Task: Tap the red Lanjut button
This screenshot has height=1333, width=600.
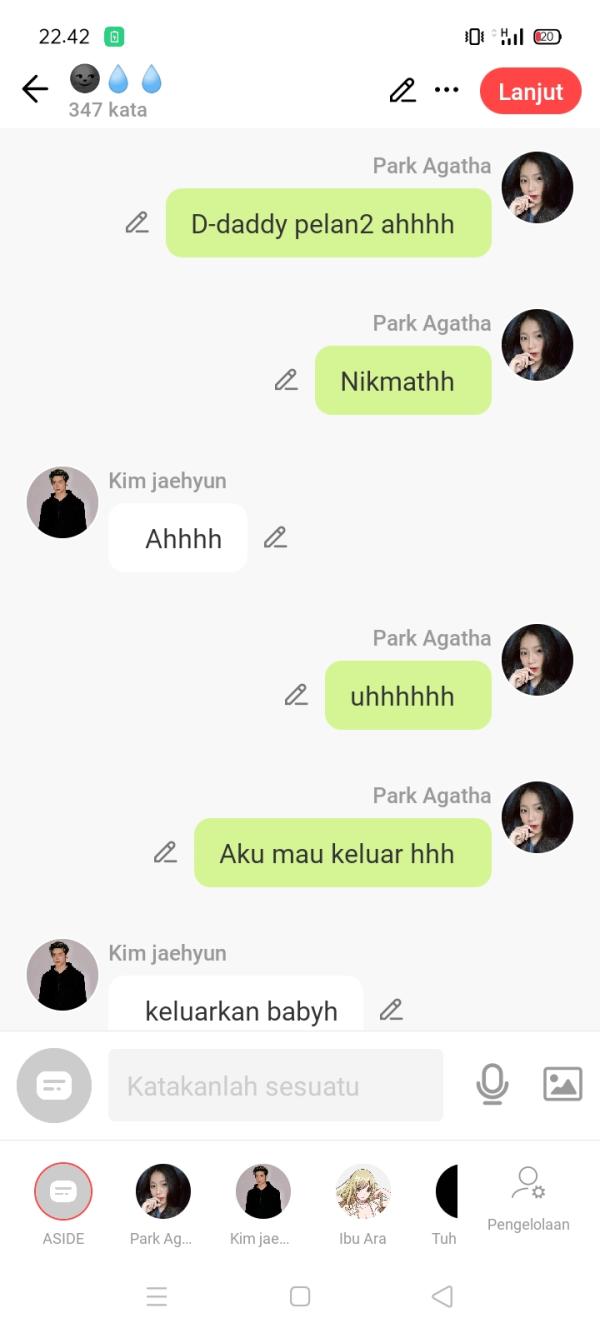Action: (x=530, y=92)
